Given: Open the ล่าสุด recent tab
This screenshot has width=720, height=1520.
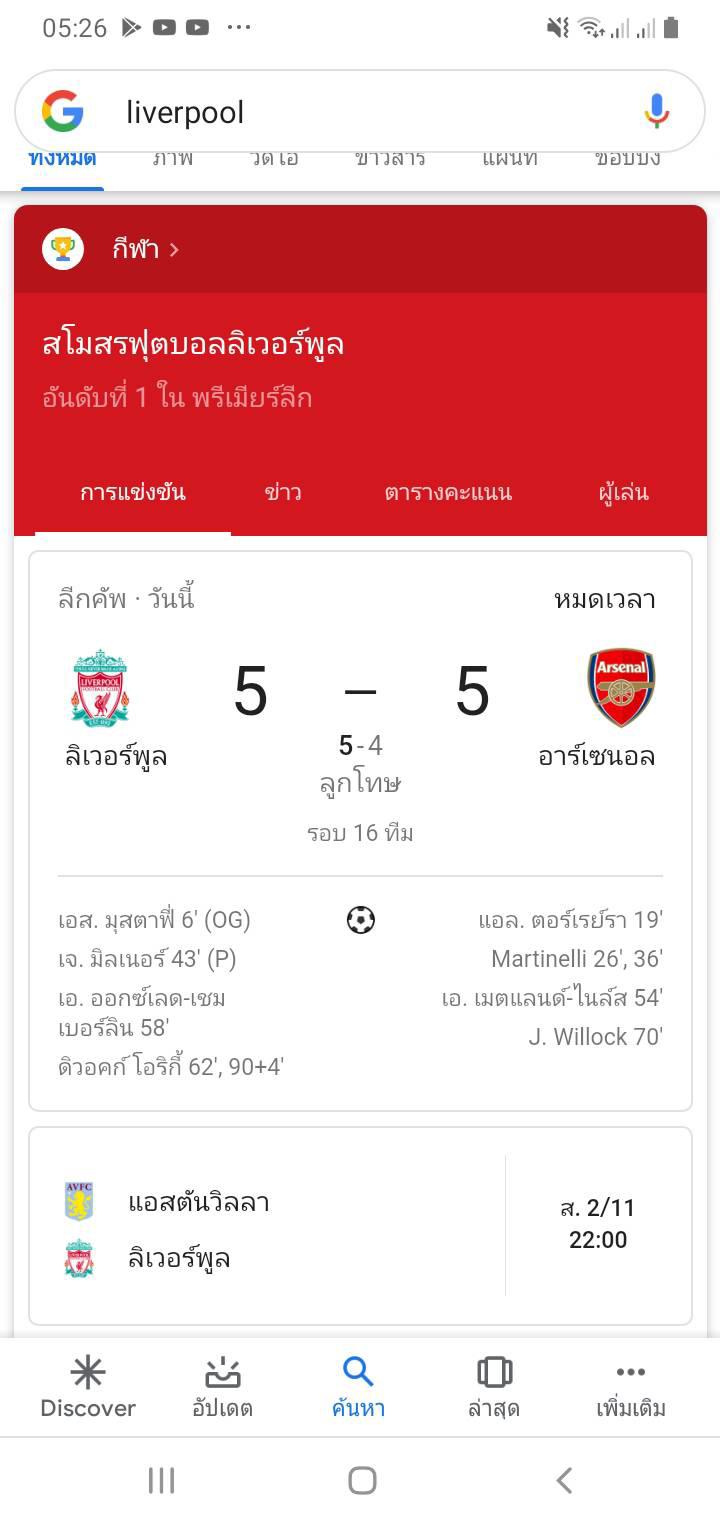Looking at the screenshot, I should (494, 1387).
